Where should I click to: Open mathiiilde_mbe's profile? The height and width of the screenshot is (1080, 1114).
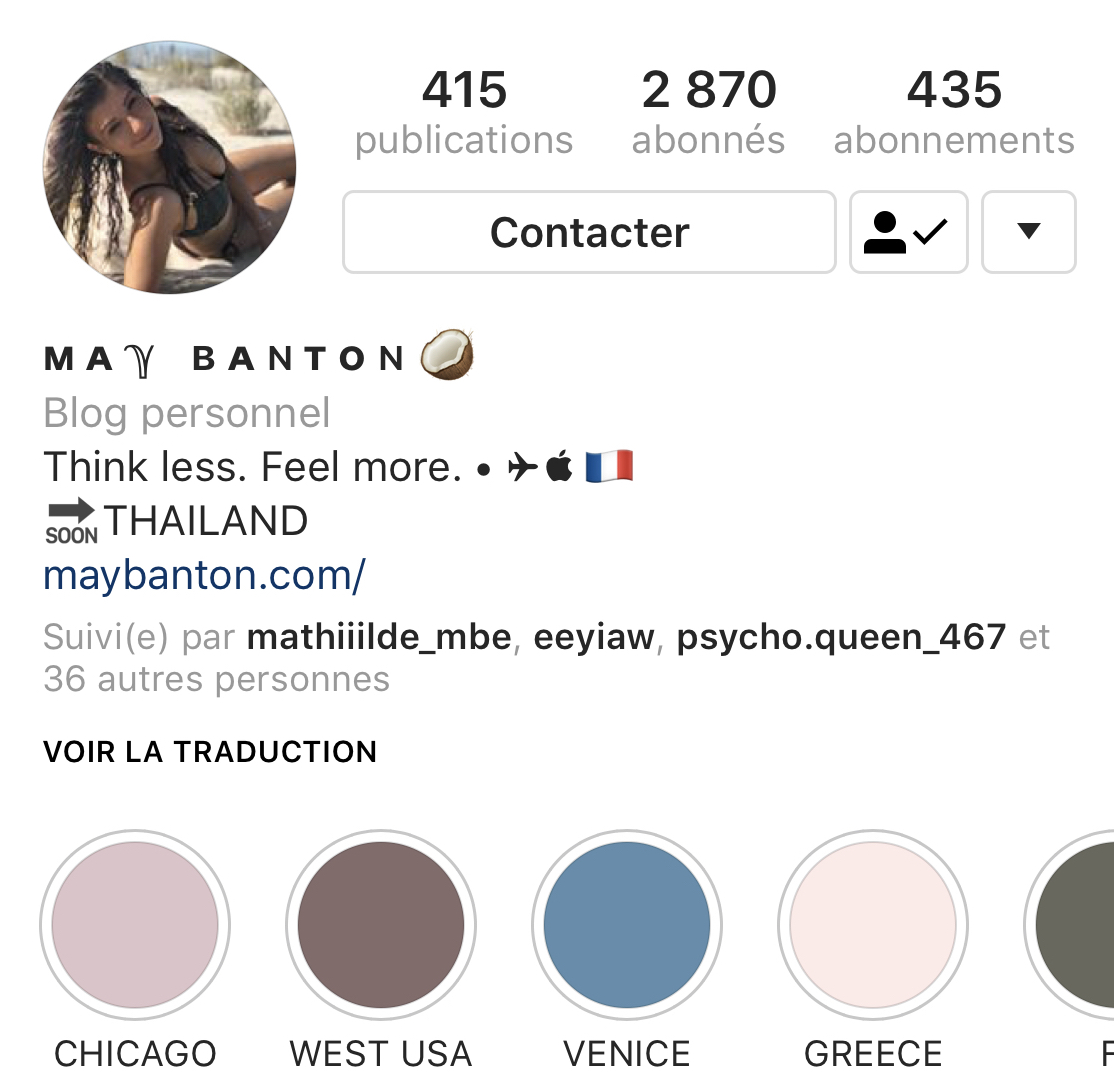(x=379, y=637)
